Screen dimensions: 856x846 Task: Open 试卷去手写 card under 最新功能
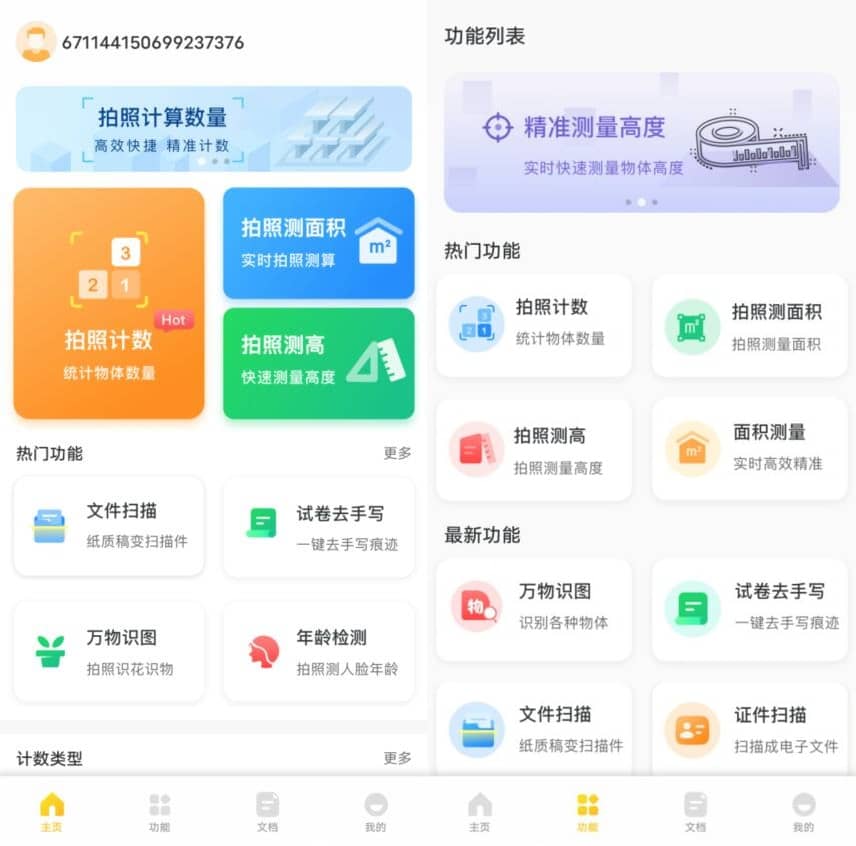(749, 607)
